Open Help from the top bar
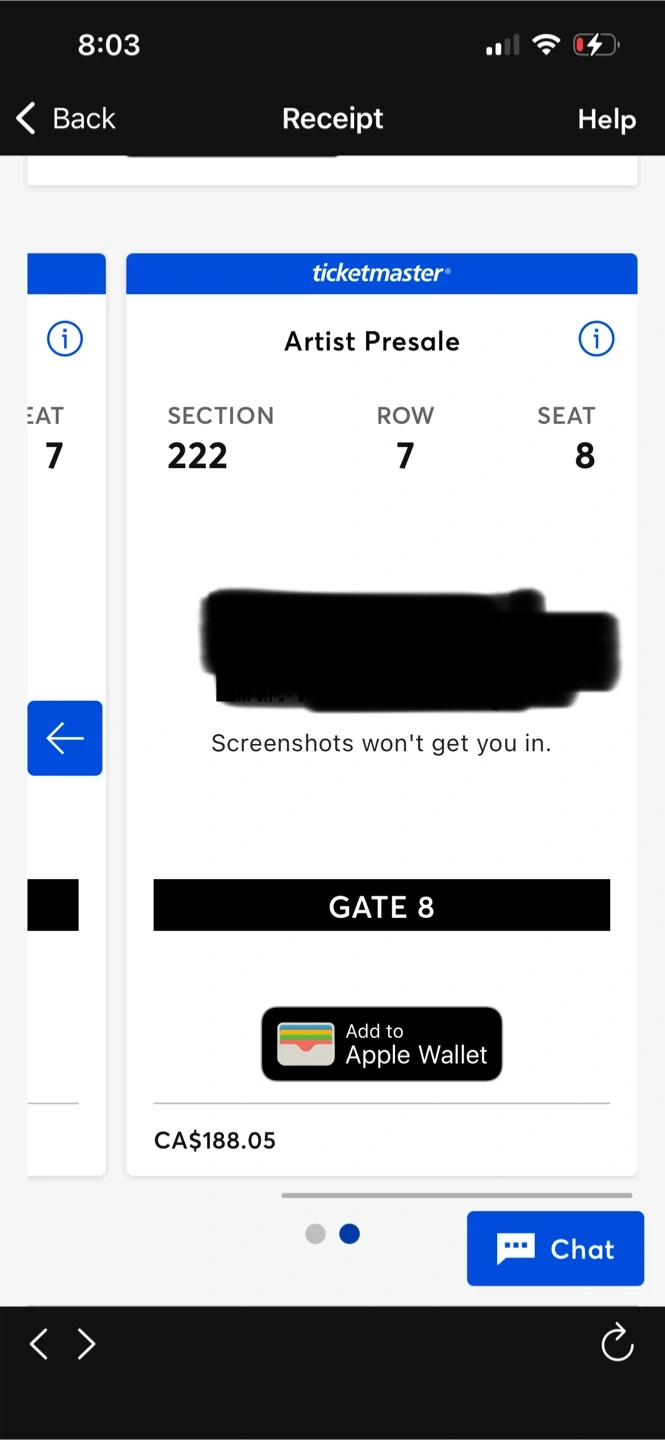The image size is (665, 1440). [x=606, y=120]
